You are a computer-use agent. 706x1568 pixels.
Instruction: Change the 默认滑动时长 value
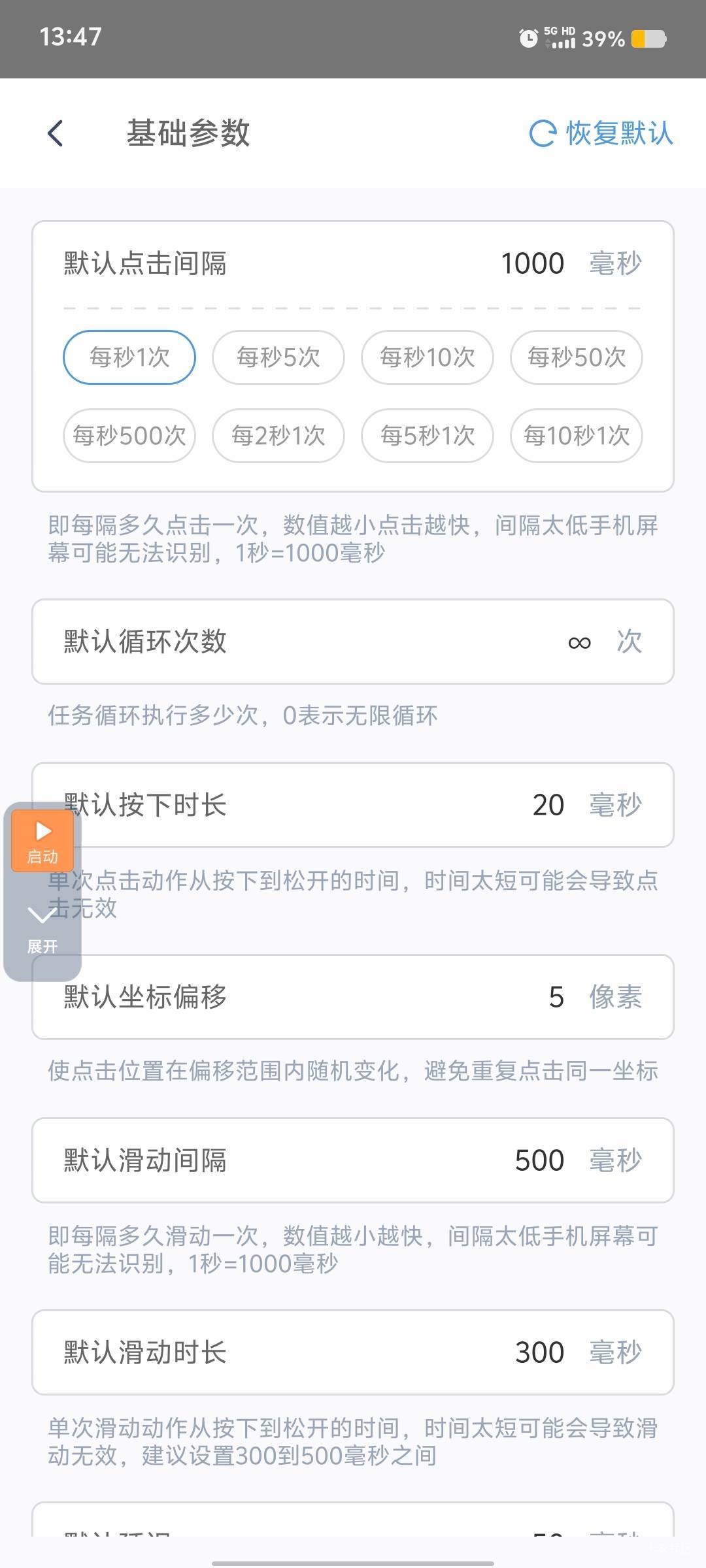pyautogui.click(x=539, y=1352)
